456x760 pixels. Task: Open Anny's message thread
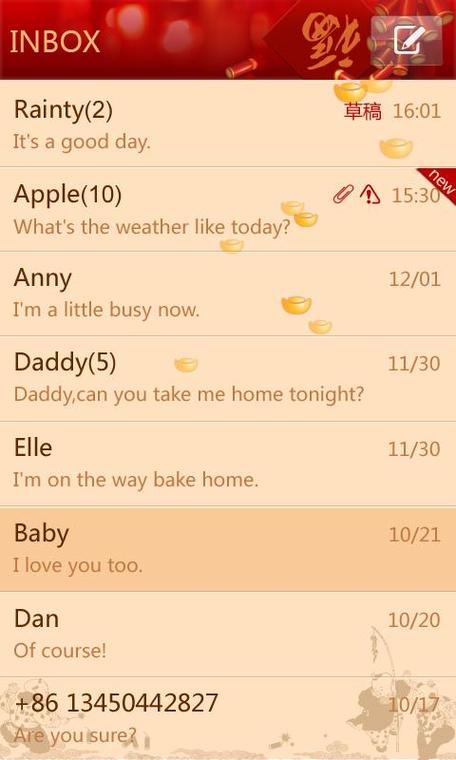228,294
